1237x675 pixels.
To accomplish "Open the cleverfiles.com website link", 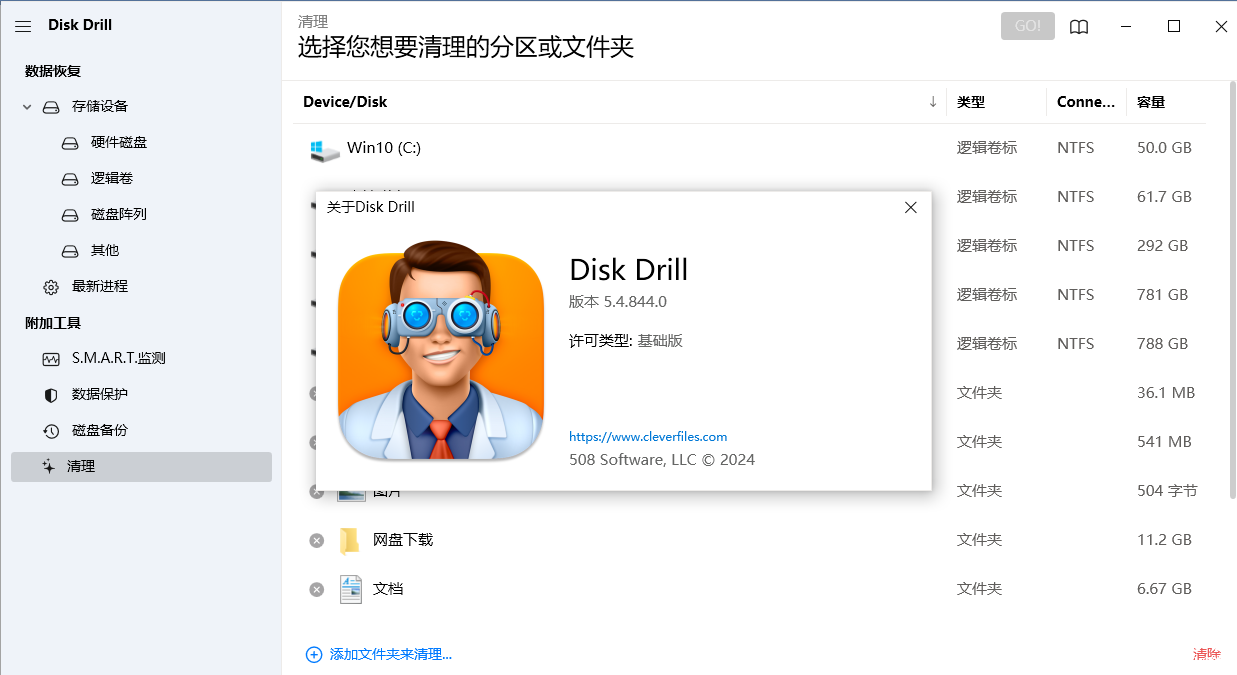I will pyautogui.click(x=648, y=437).
